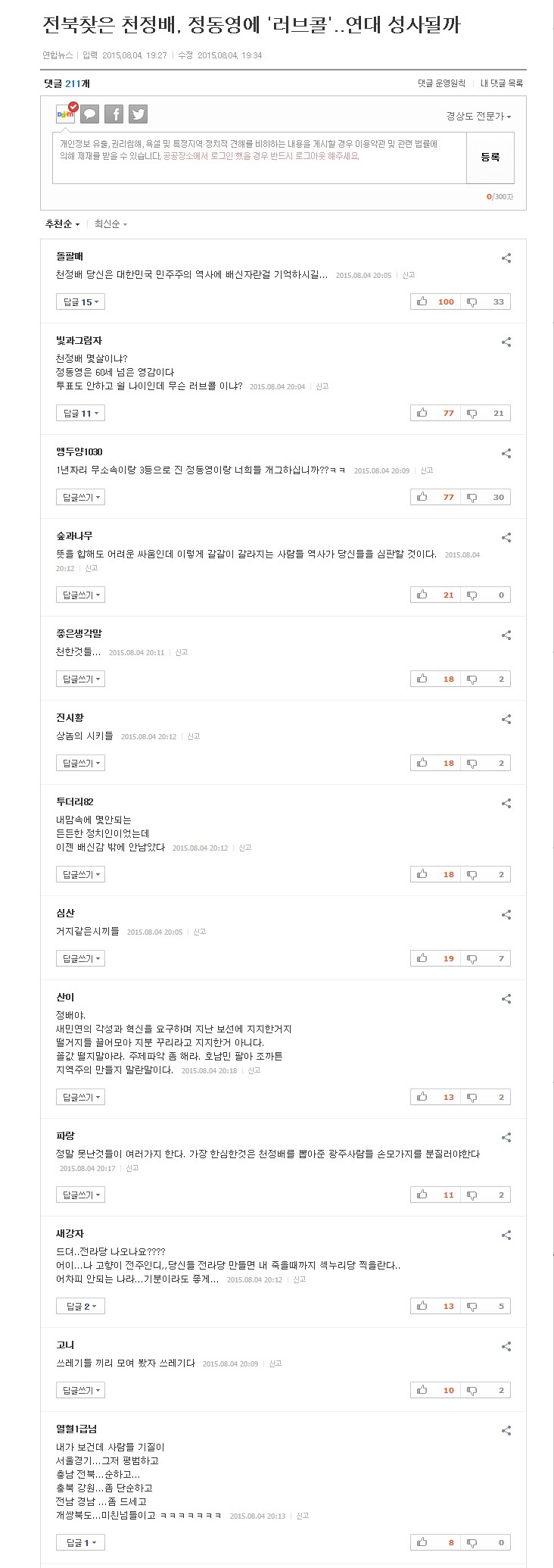Screen dimensions: 554x1568
Task: Expand 답글 1 under 열혈1급넘's comment
Action: pos(80,1542)
